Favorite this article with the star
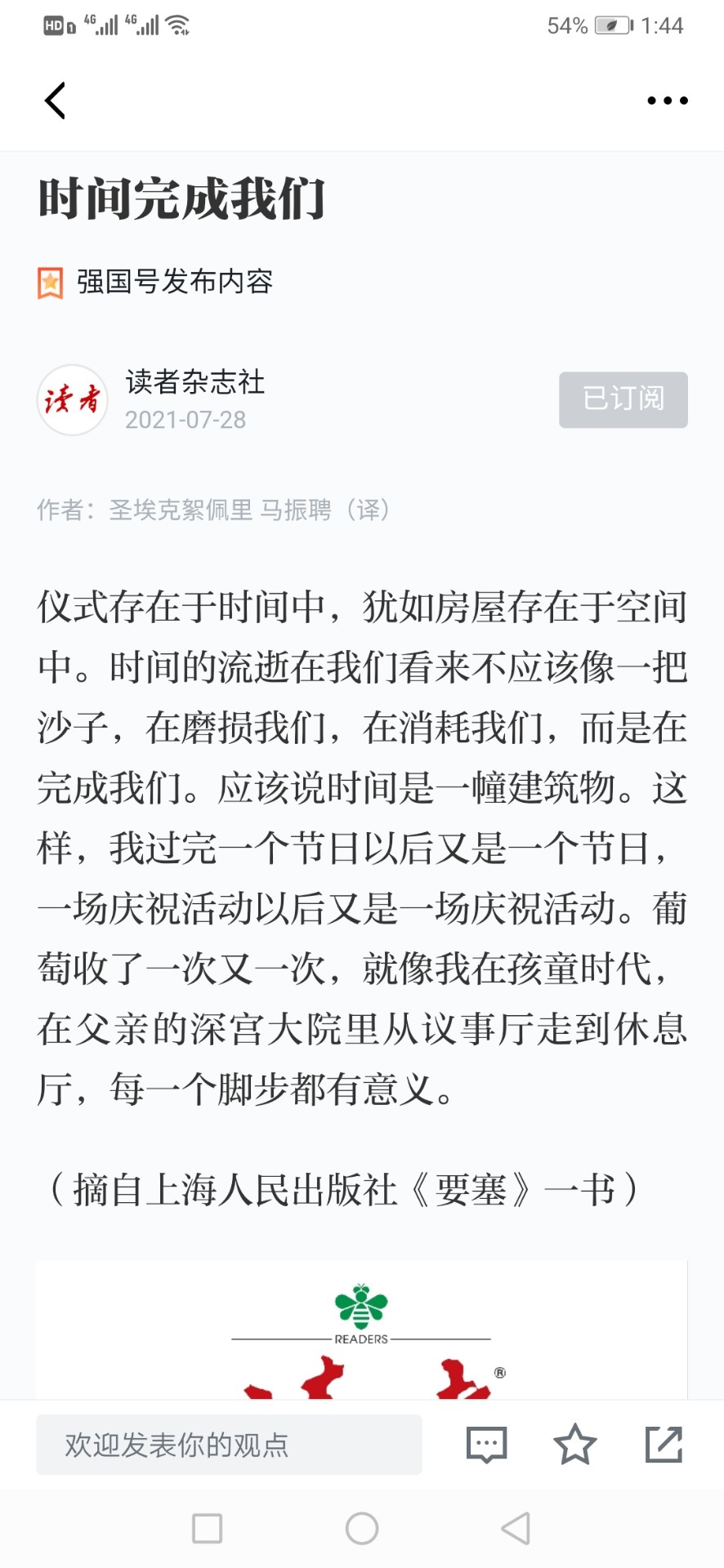This screenshot has height=1568, width=724. (x=575, y=1444)
